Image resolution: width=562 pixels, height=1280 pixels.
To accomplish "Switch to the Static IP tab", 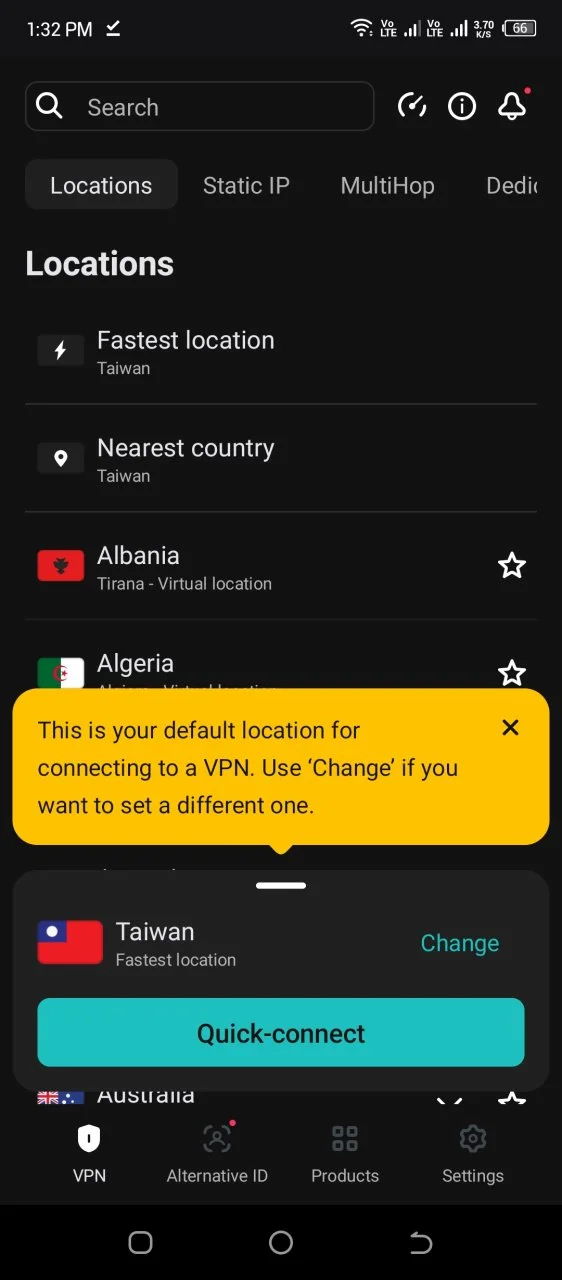I will tap(246, 185).
